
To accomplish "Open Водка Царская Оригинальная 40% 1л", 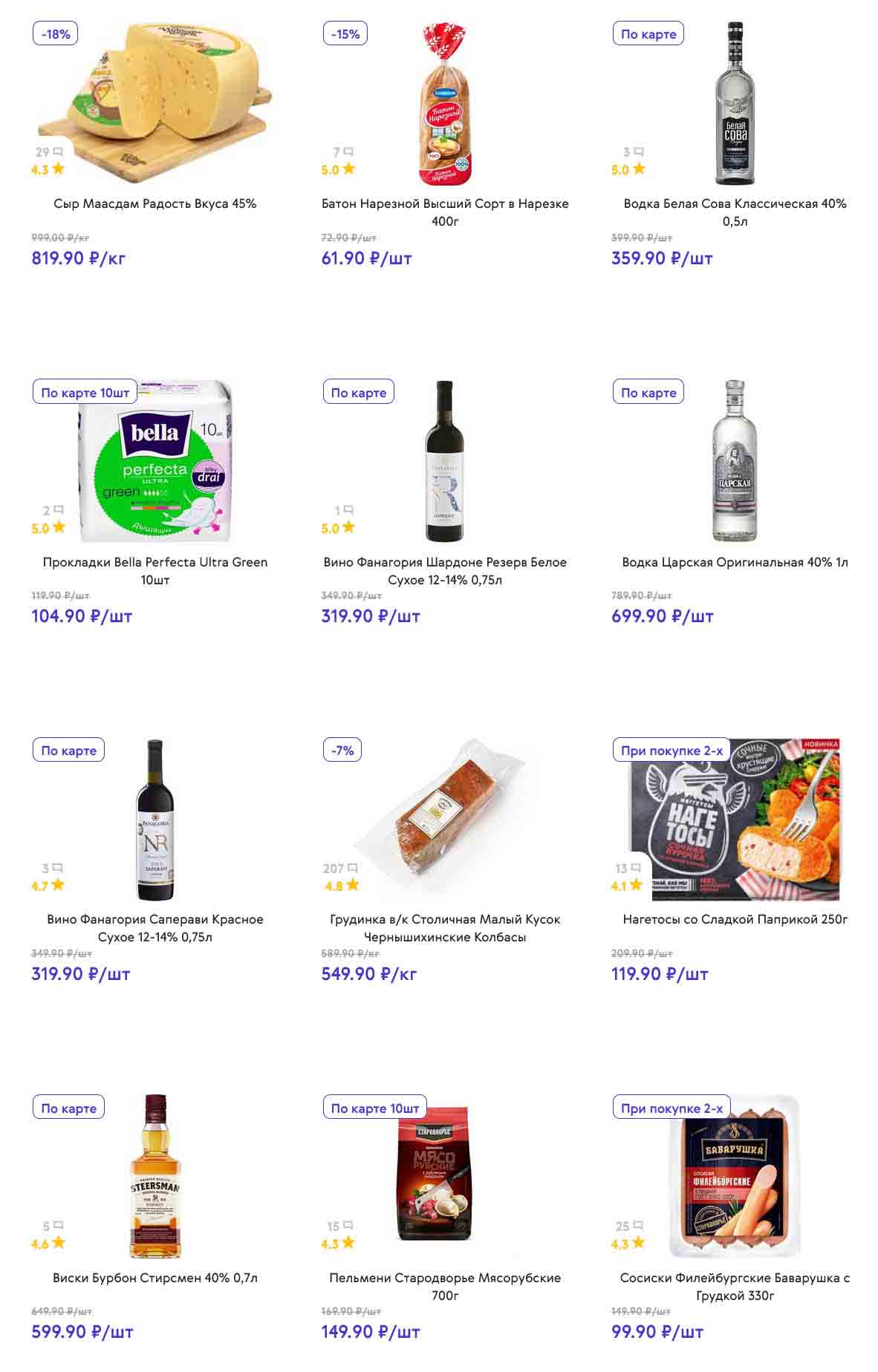I will [x=735, y=562].
